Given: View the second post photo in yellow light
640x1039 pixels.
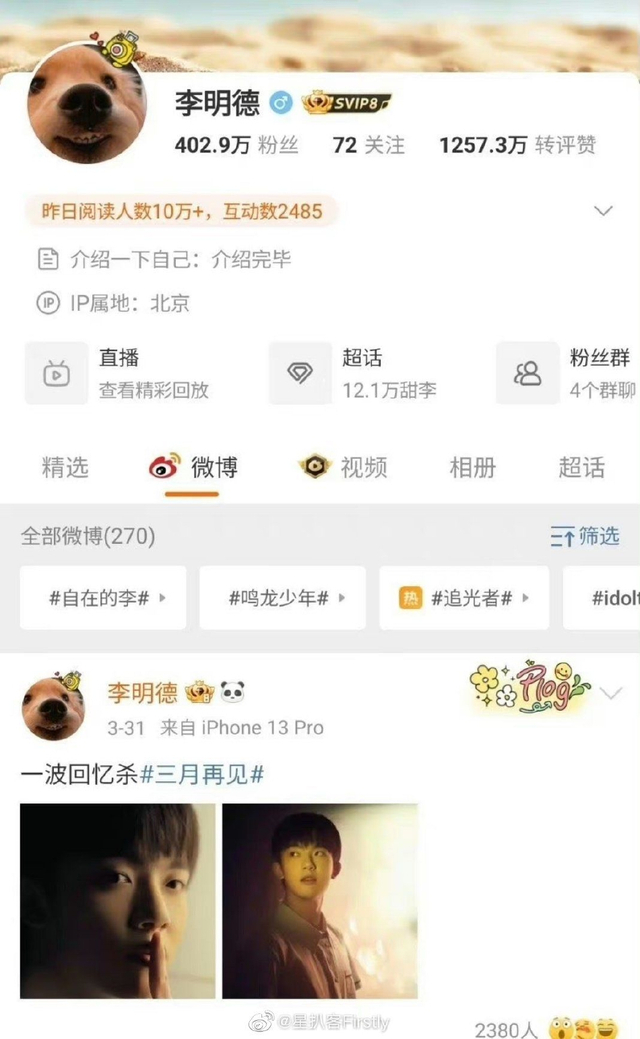Looking at the screenshot, I should pyautogui.click(x=320, y=901).
